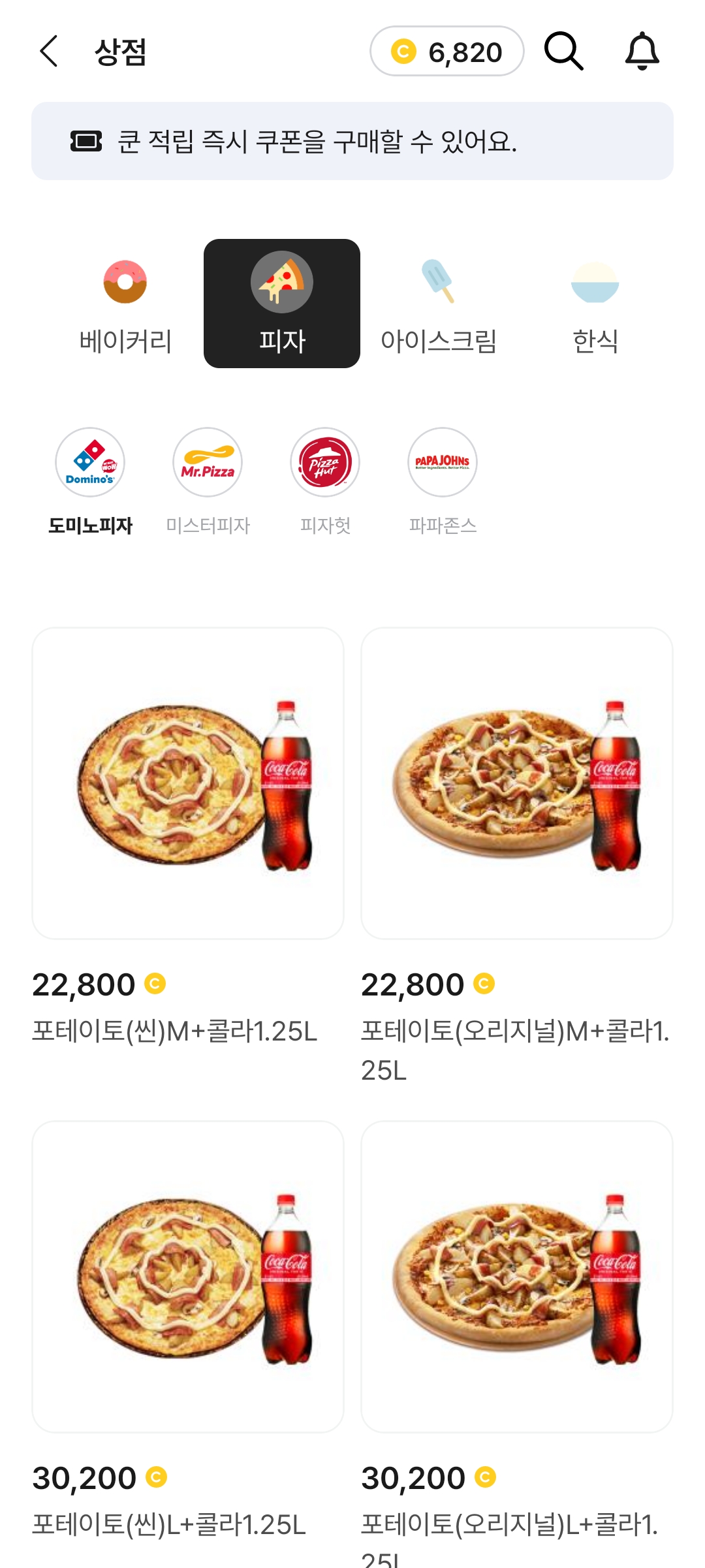Open 포테이토(씬)M+콜라1.25L product
This screenshot has width=705, height=1568.
click(x=188, y=783)
